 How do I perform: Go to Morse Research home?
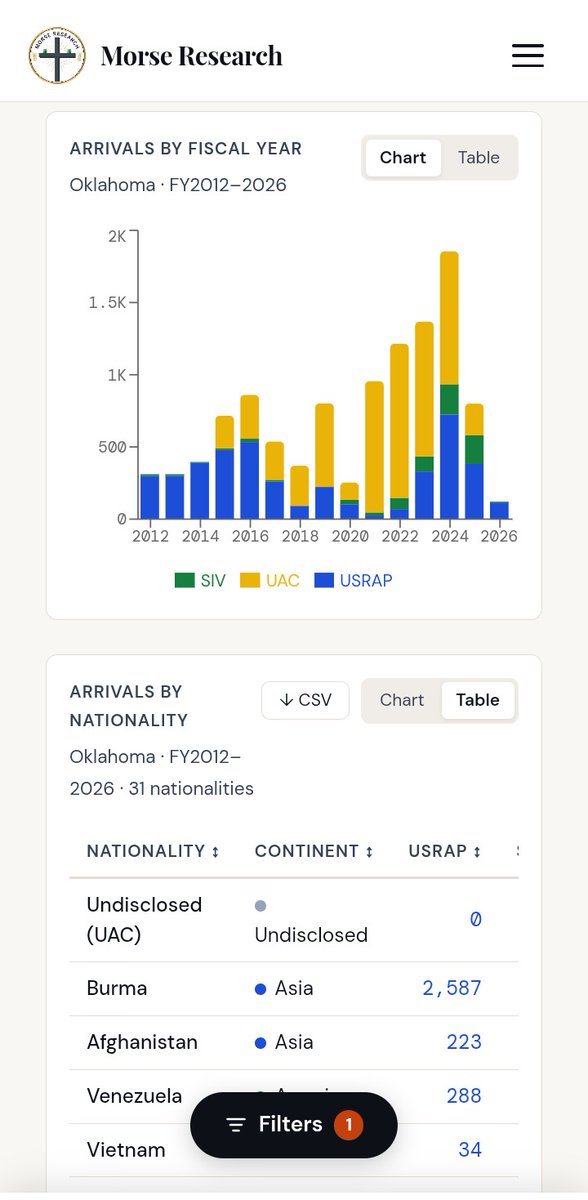pos(155,56)
